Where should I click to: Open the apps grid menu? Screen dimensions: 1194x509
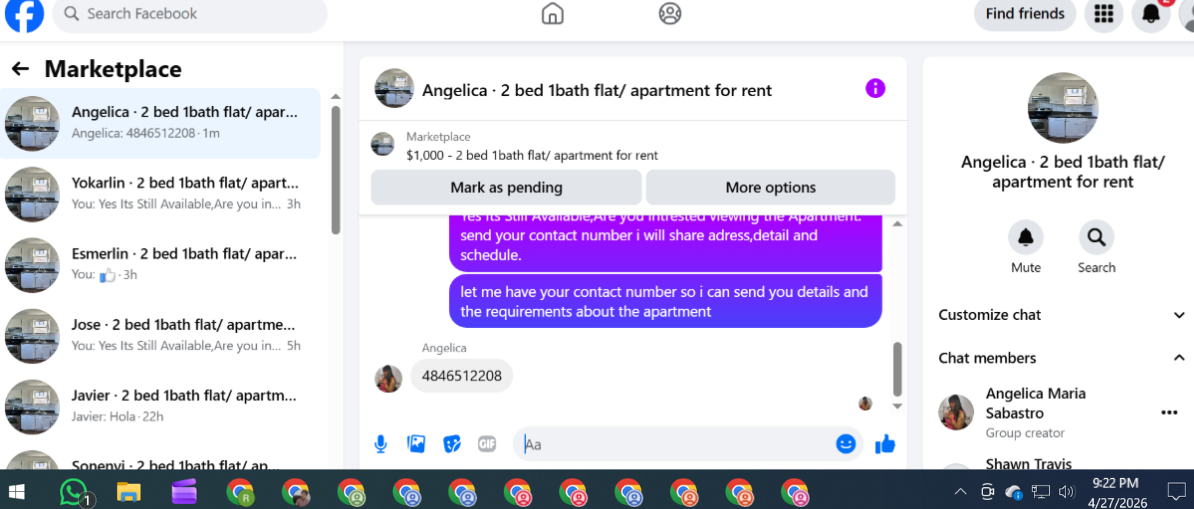click(x=1103, y=14)
